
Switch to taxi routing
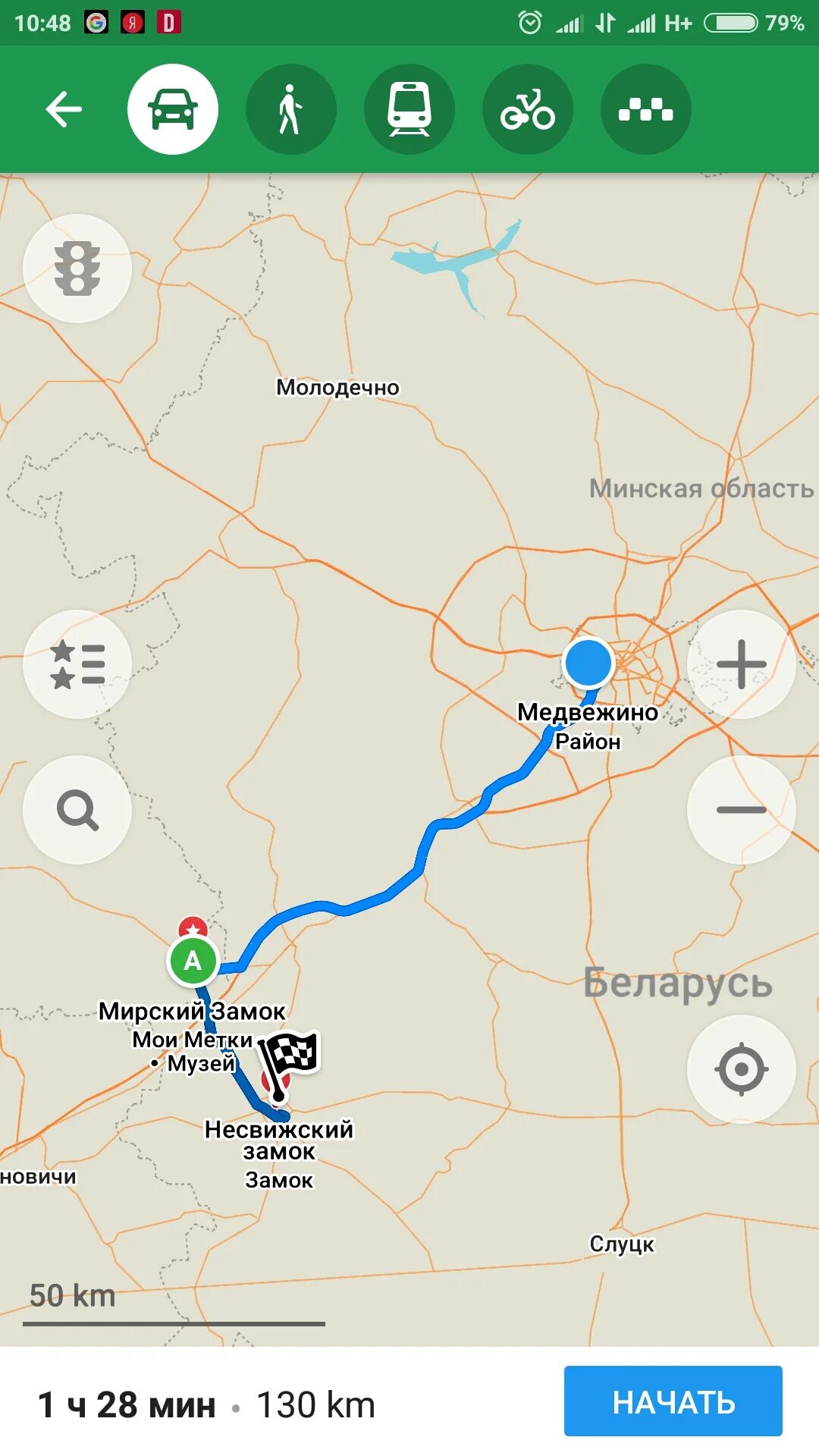tap(646, 109)
